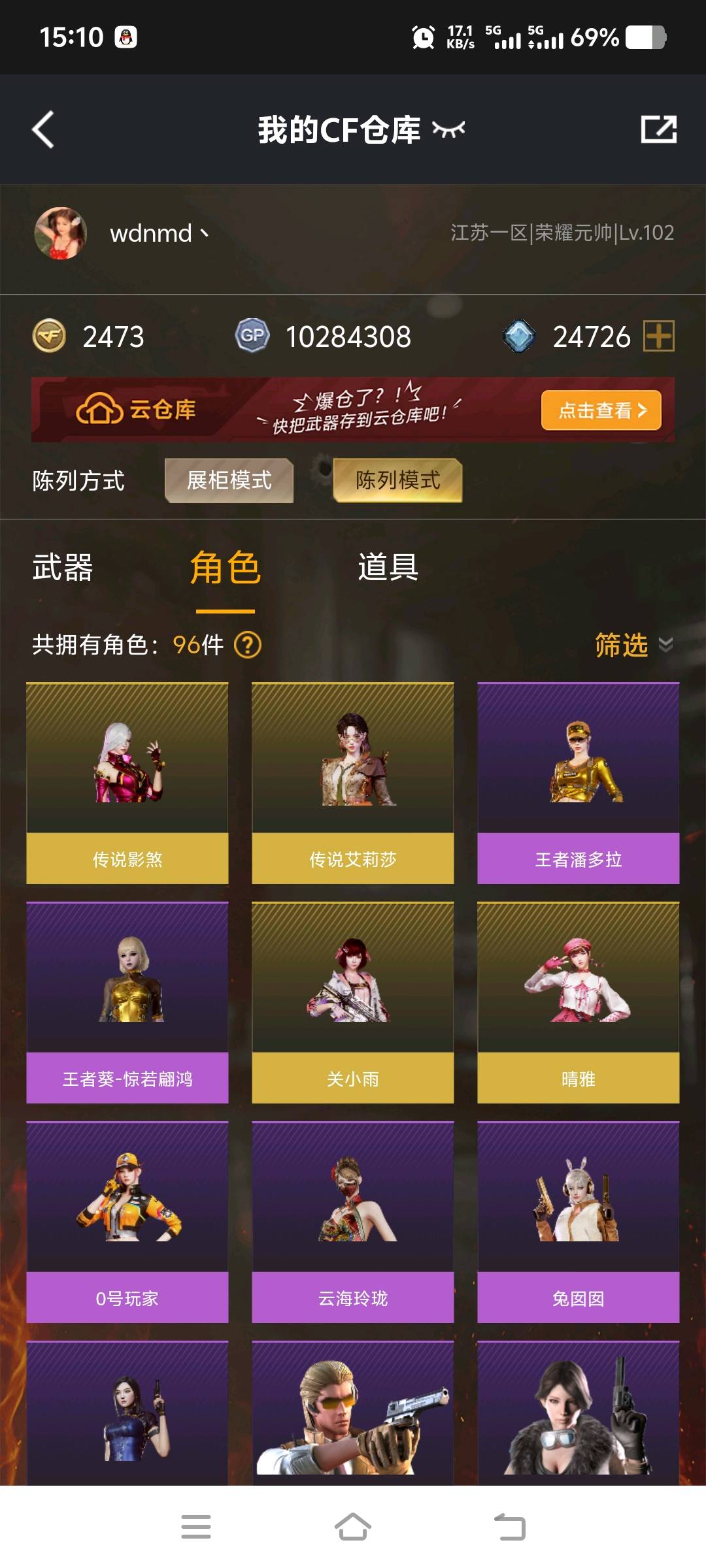This screenshot has height=1568, width=706.
Task: Open the 王者葵-惊若翩鸿 character card
Action: pos(127,1002)
